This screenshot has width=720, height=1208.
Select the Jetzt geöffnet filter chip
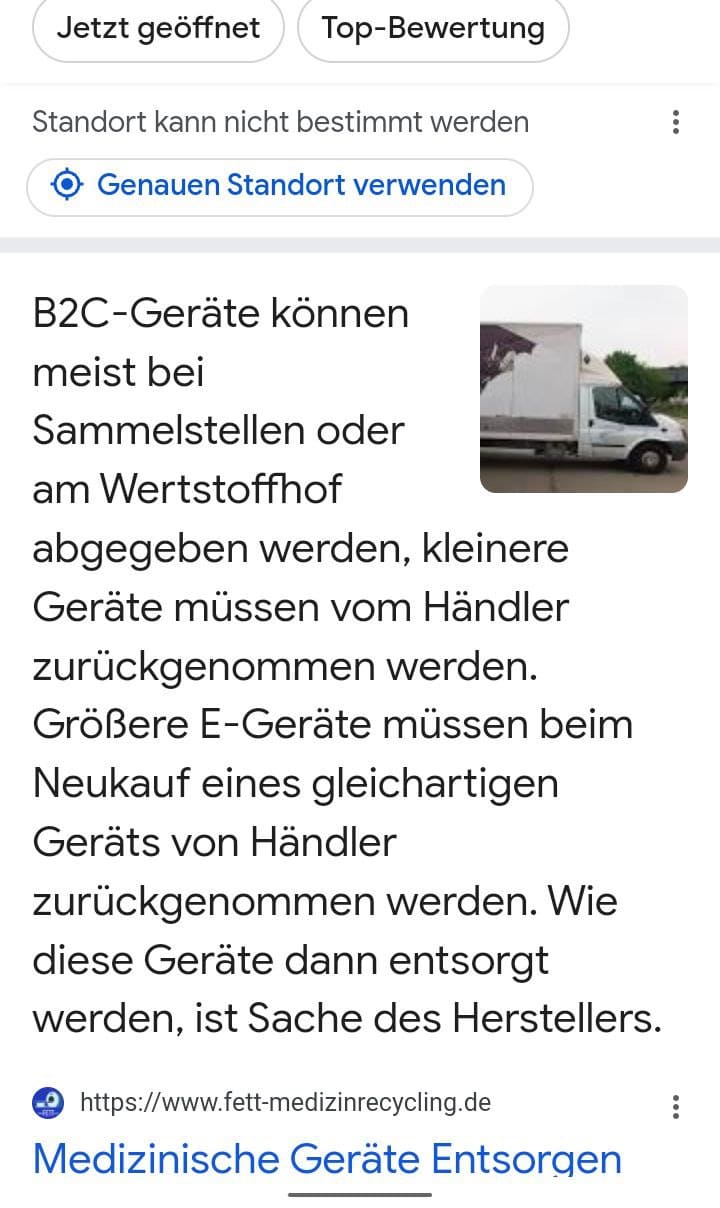click(158, 28)
